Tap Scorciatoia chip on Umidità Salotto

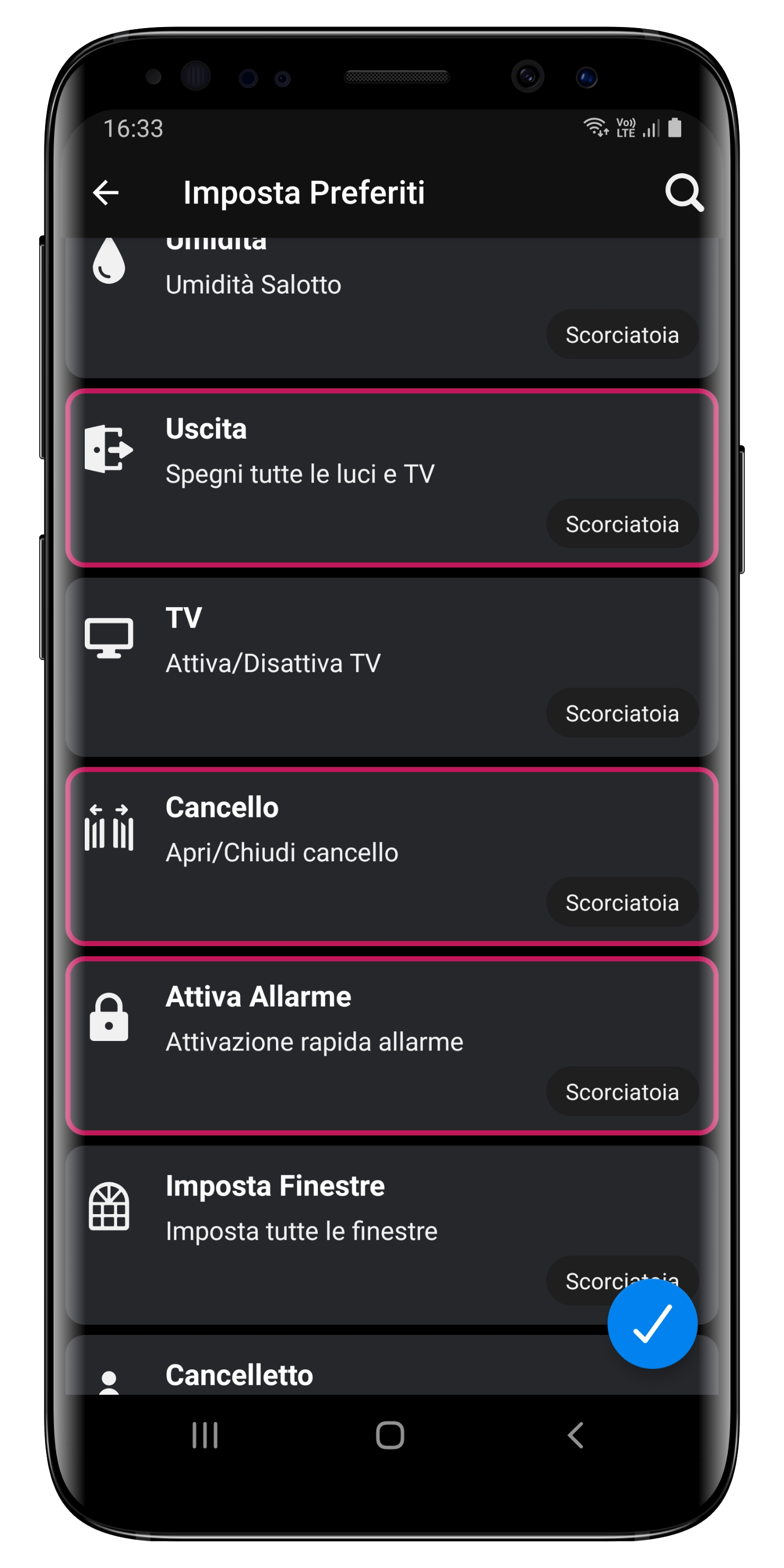622,335
